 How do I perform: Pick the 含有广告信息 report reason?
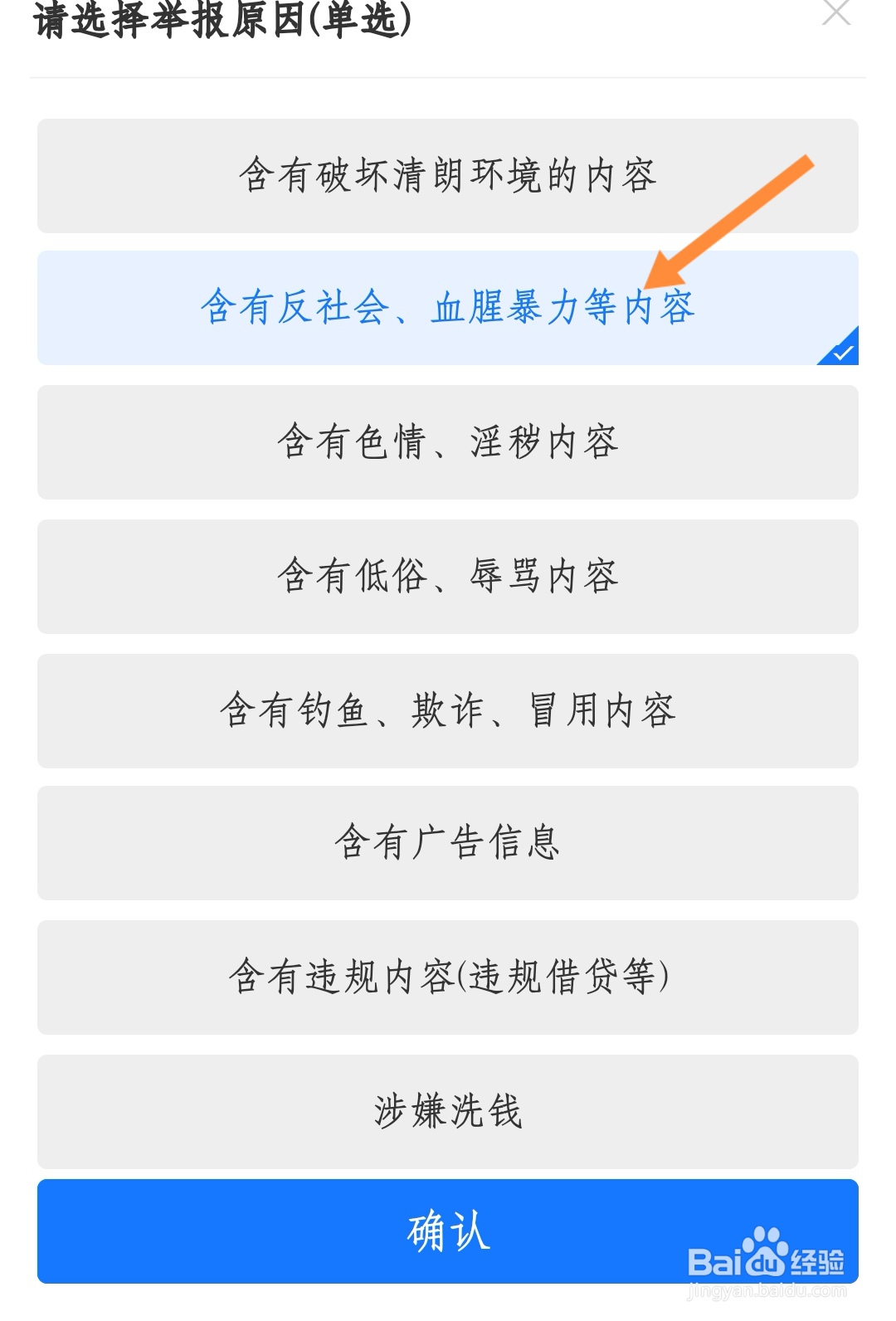(448, 844)
